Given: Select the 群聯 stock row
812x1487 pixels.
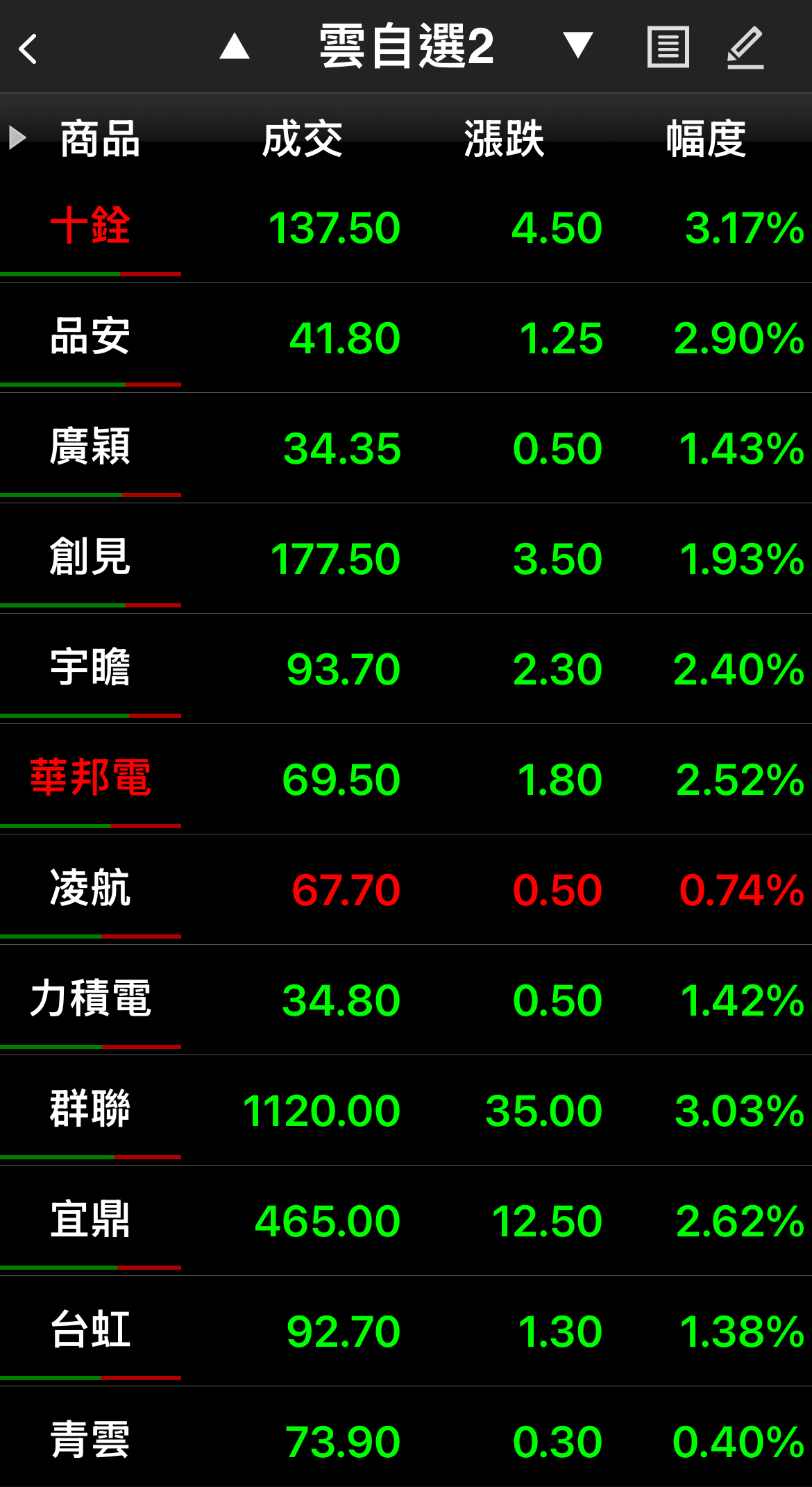Looking at the screenshot, I should [x=406, y=1110].
